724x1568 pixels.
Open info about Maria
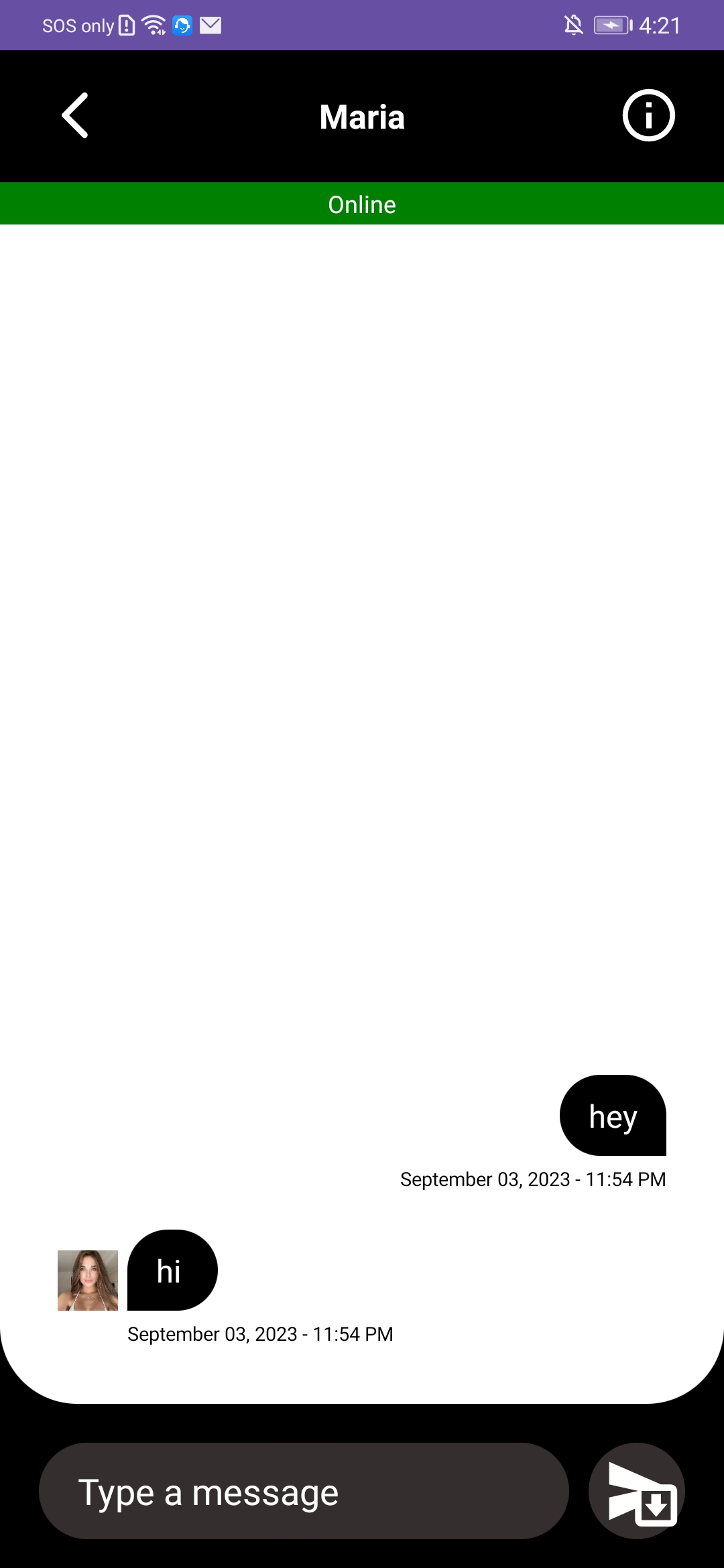pyautogui.click(x=648, y=116)
